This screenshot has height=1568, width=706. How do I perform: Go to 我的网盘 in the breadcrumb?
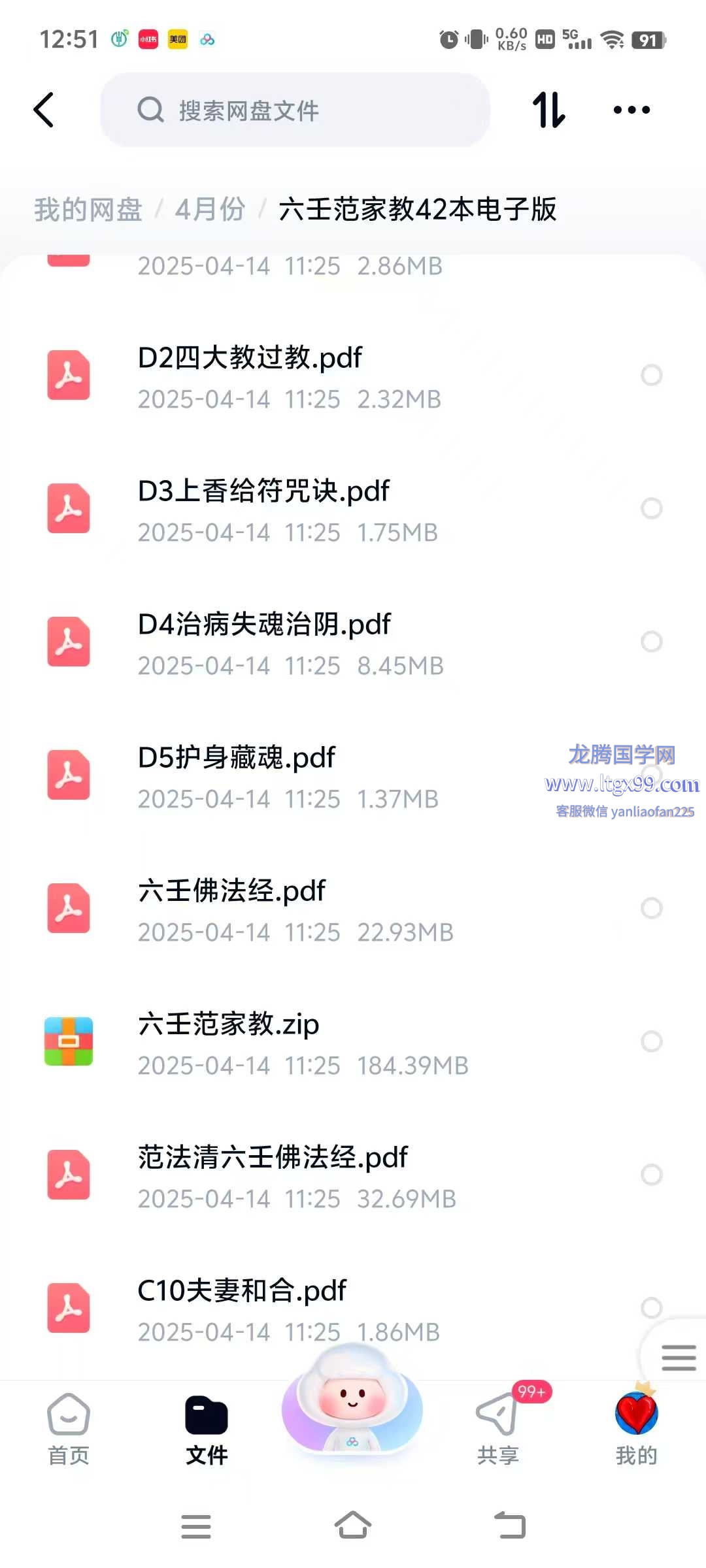pyautogui.click(x=88, y=210)
